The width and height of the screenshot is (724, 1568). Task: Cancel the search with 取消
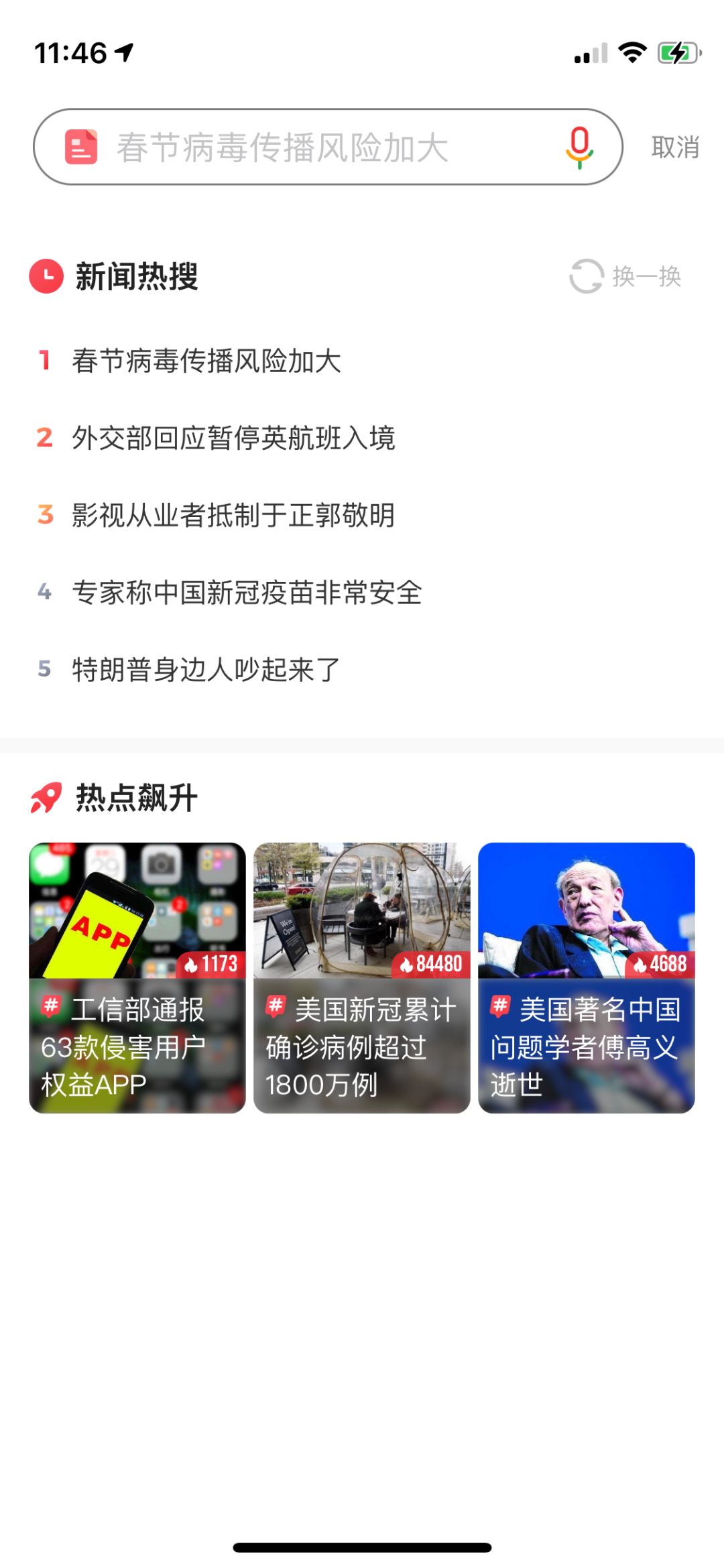(x=674, y=147)
